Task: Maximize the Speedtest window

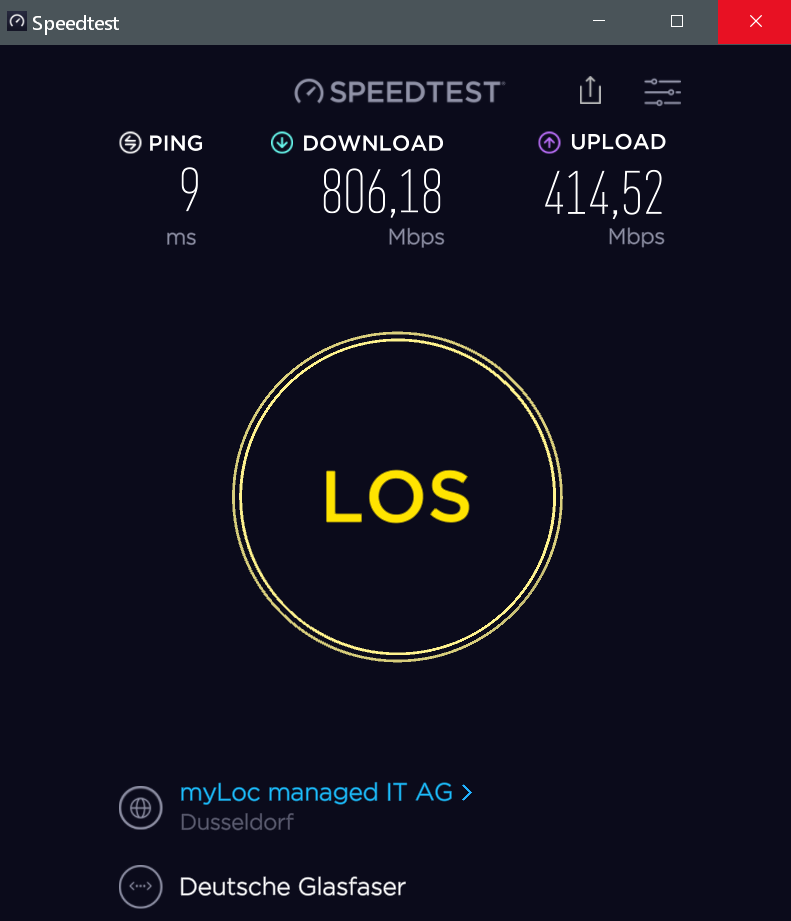Action: tap(677, 21)
